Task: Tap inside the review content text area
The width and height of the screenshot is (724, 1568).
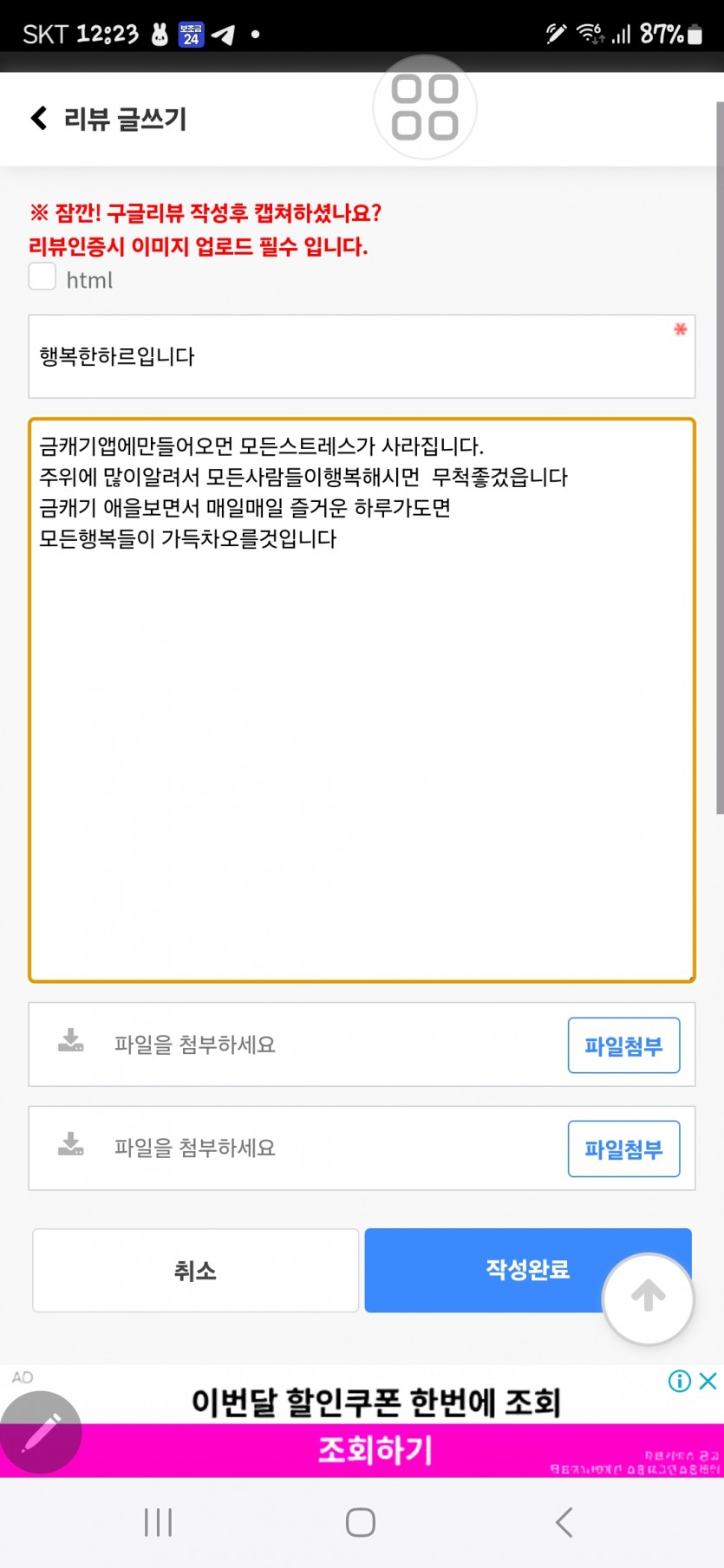Action: [362, 700]
